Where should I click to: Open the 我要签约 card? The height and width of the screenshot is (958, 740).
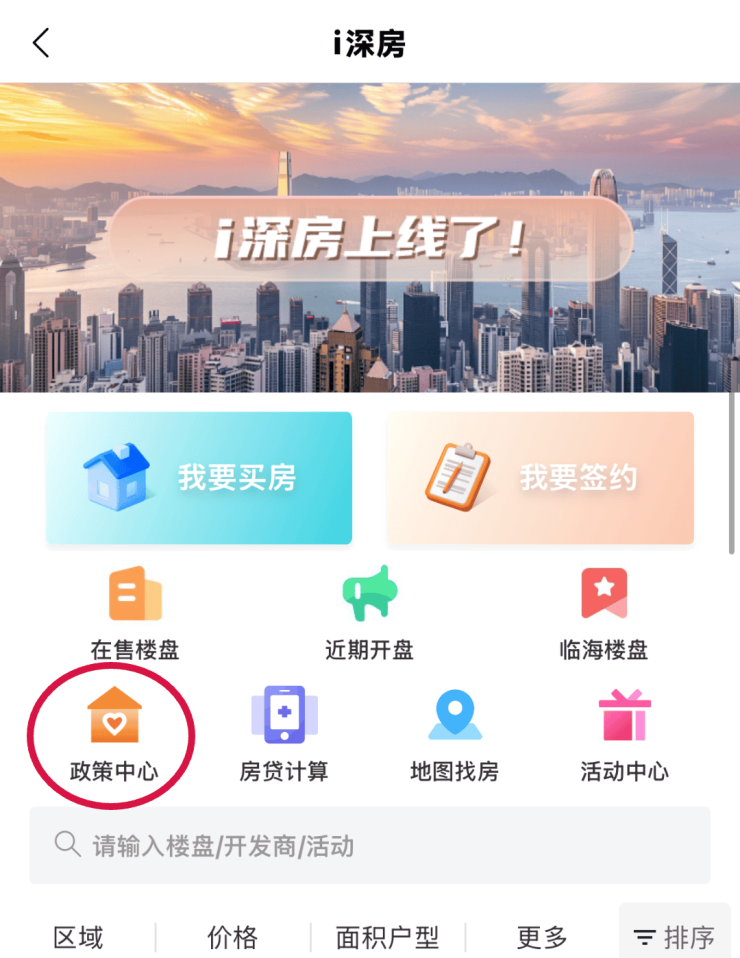(540, 478)
